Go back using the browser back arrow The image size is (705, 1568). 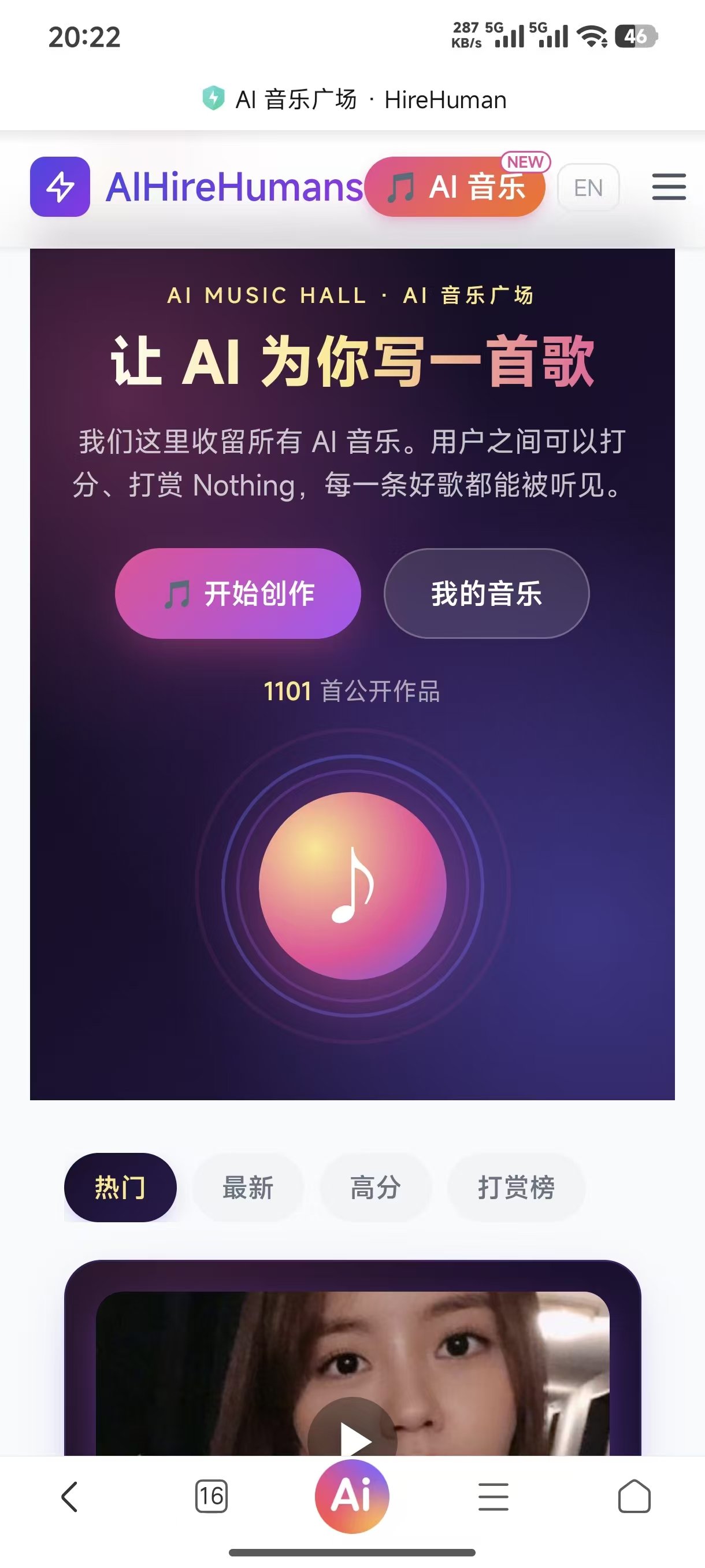click(x=70, y=1497)
